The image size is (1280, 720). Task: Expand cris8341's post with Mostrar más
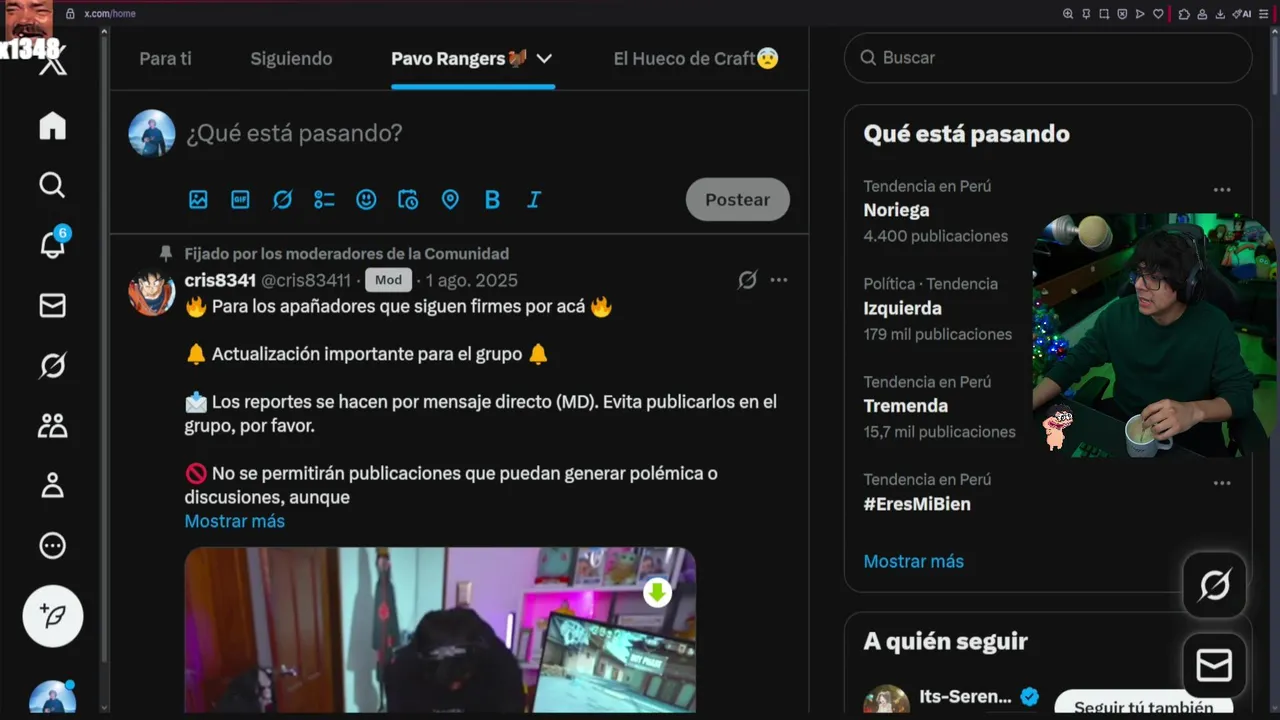pyautogui.click(x=234, y=521)
